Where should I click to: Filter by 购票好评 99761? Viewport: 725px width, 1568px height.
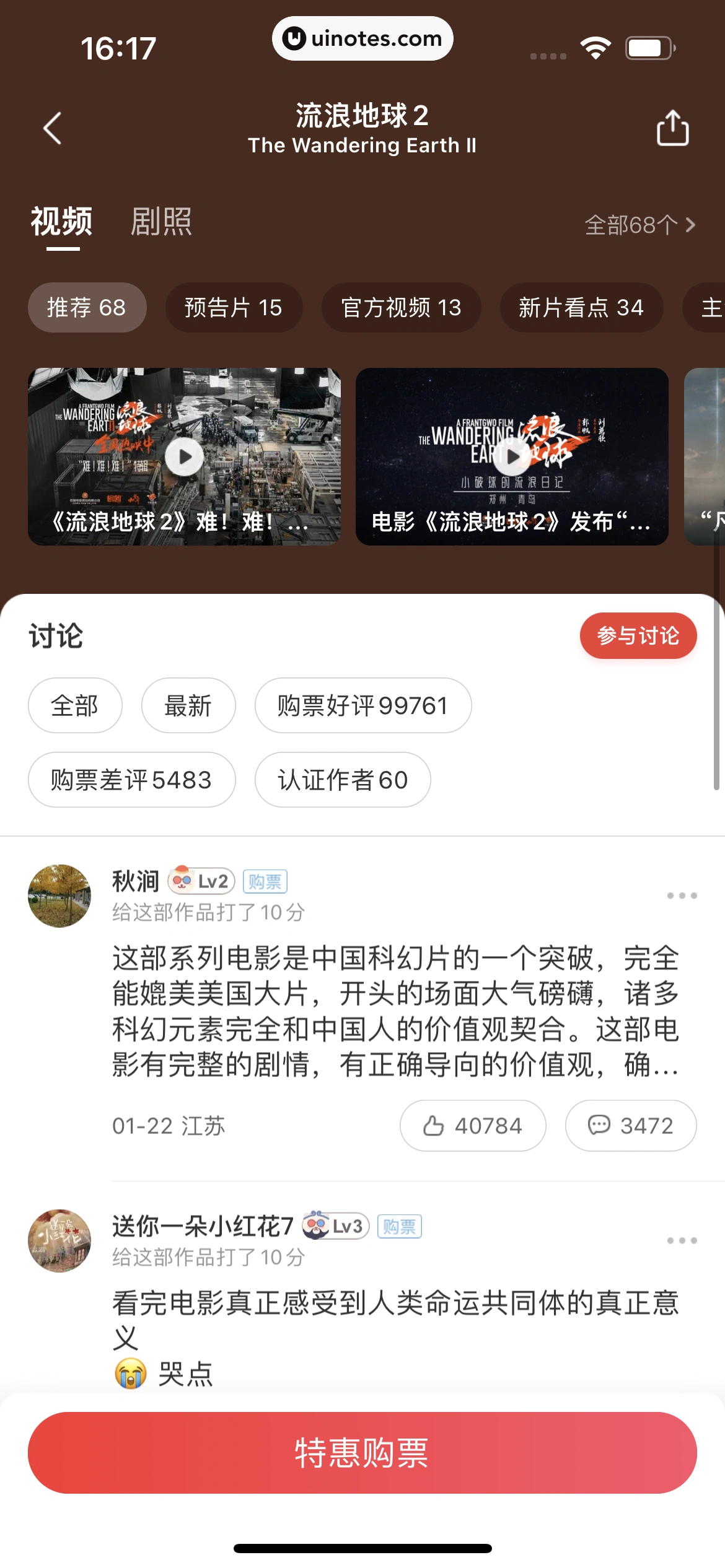[362, 705]
